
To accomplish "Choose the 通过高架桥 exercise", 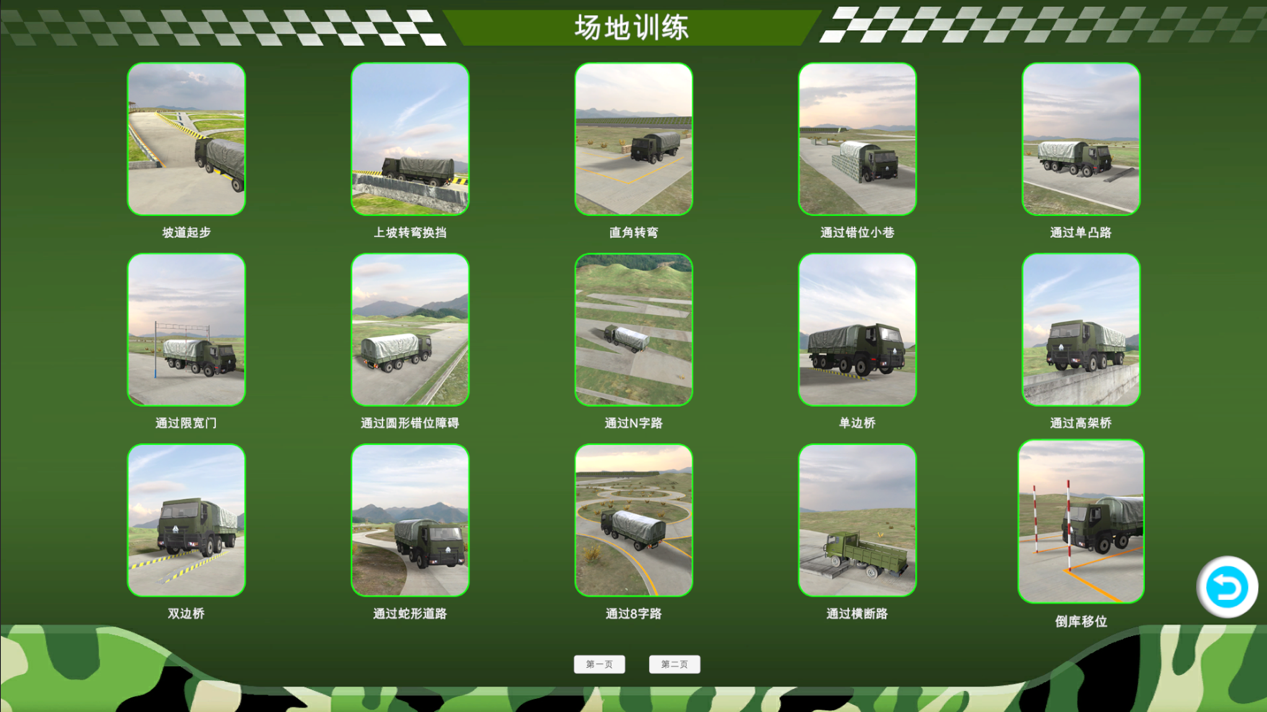I will point(1081,330).
